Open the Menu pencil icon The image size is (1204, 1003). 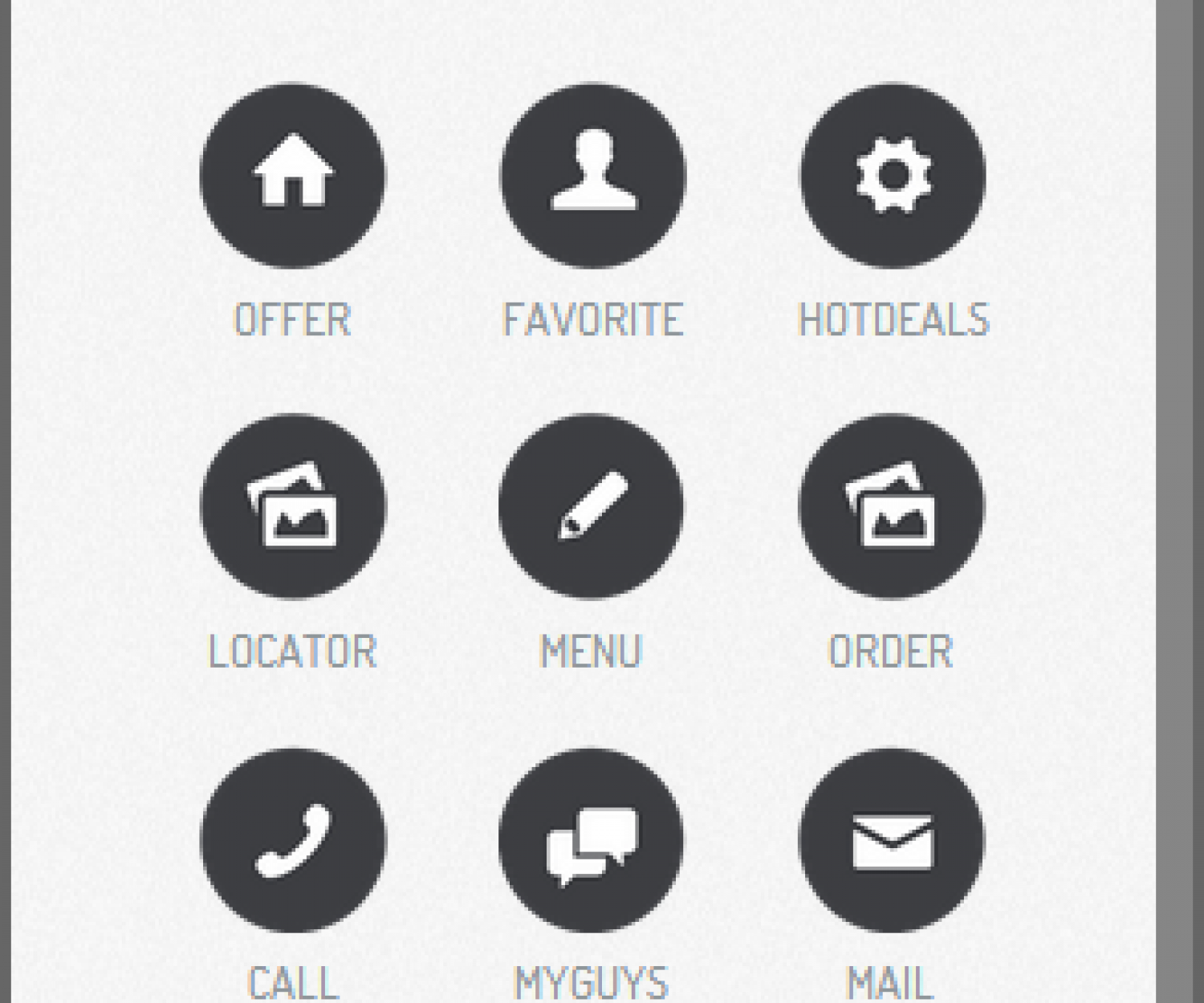[x=591, y=507]
